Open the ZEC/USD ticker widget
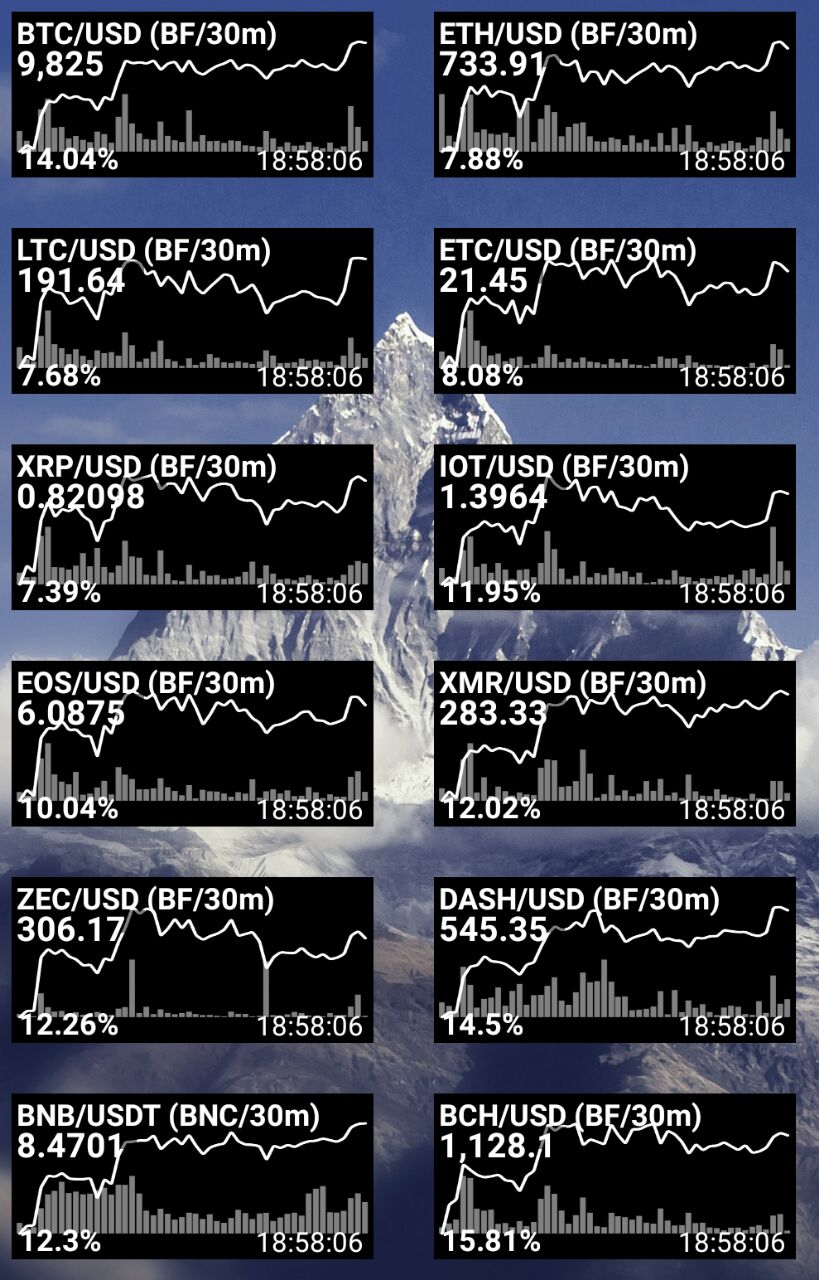Image resolution: width=819 pixels, height=1280 pixels. 192,959
